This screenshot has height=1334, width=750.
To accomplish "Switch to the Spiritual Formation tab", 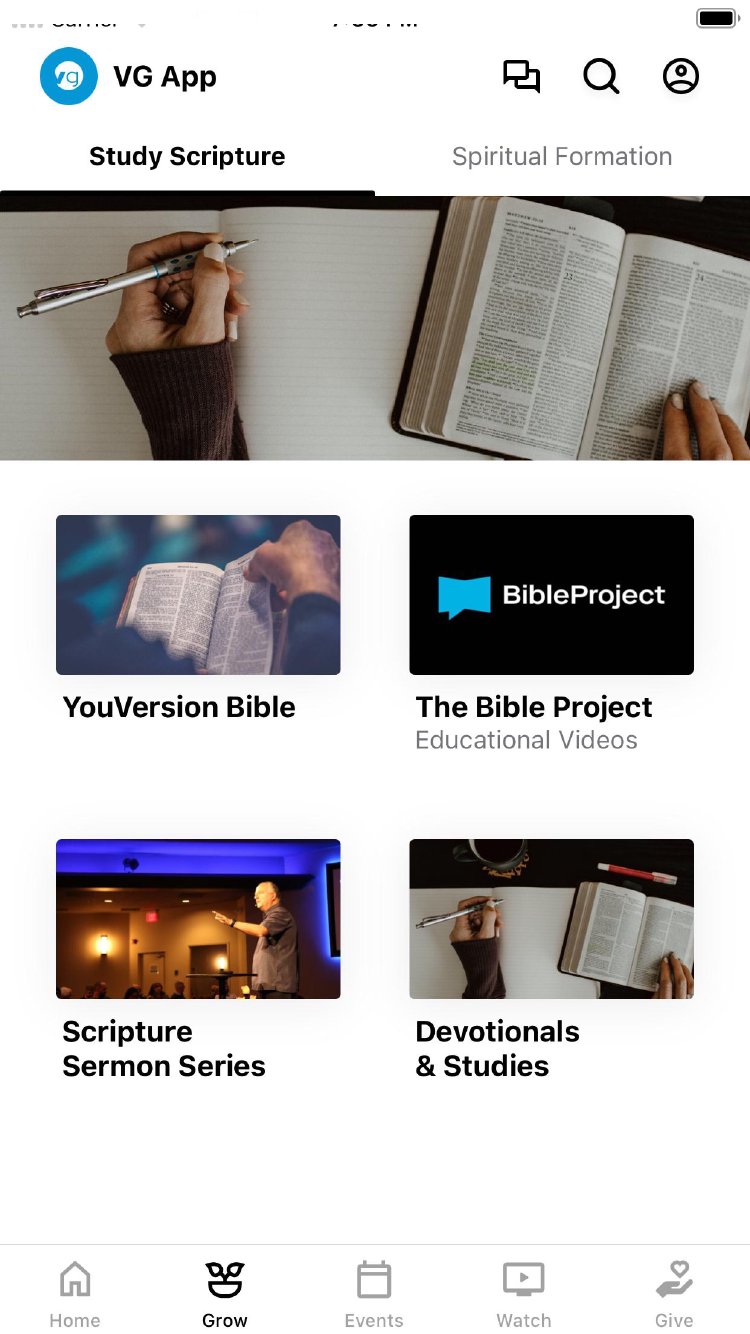I will point(562,157).
